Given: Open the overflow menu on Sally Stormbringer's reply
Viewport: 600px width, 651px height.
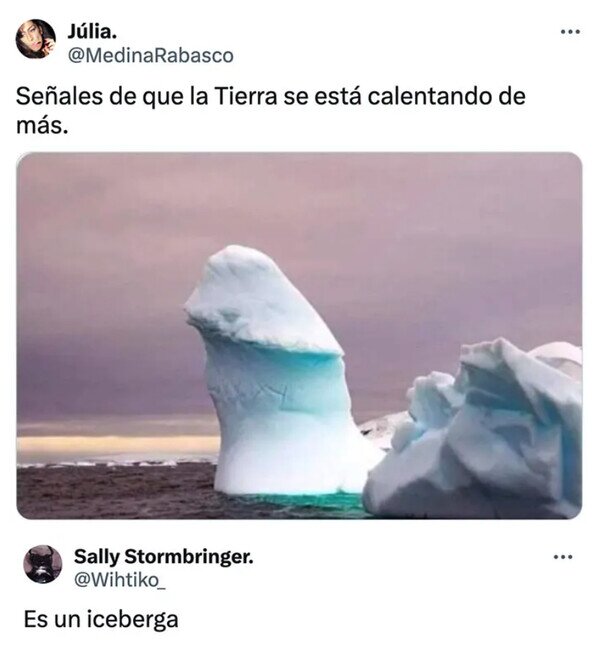Looking at the screenshot, I should point(563,557).
